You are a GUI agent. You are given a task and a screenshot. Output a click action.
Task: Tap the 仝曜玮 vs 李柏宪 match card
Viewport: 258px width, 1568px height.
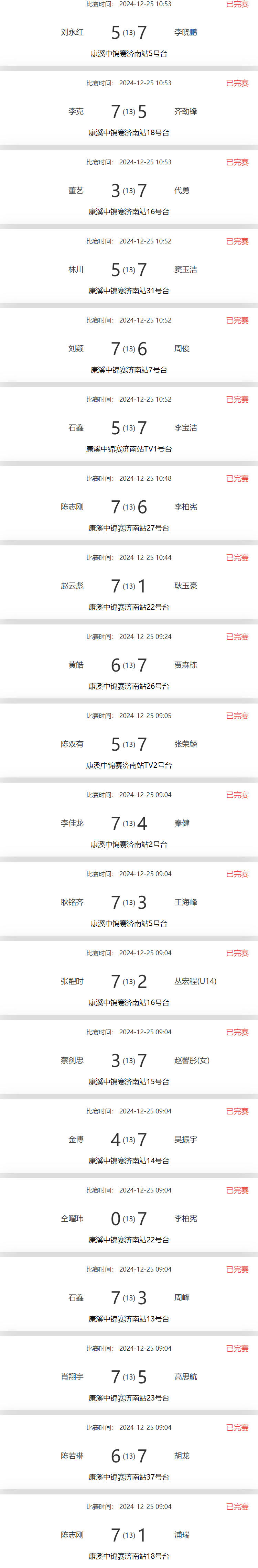pyautogui.click(x=129, y=1219)
